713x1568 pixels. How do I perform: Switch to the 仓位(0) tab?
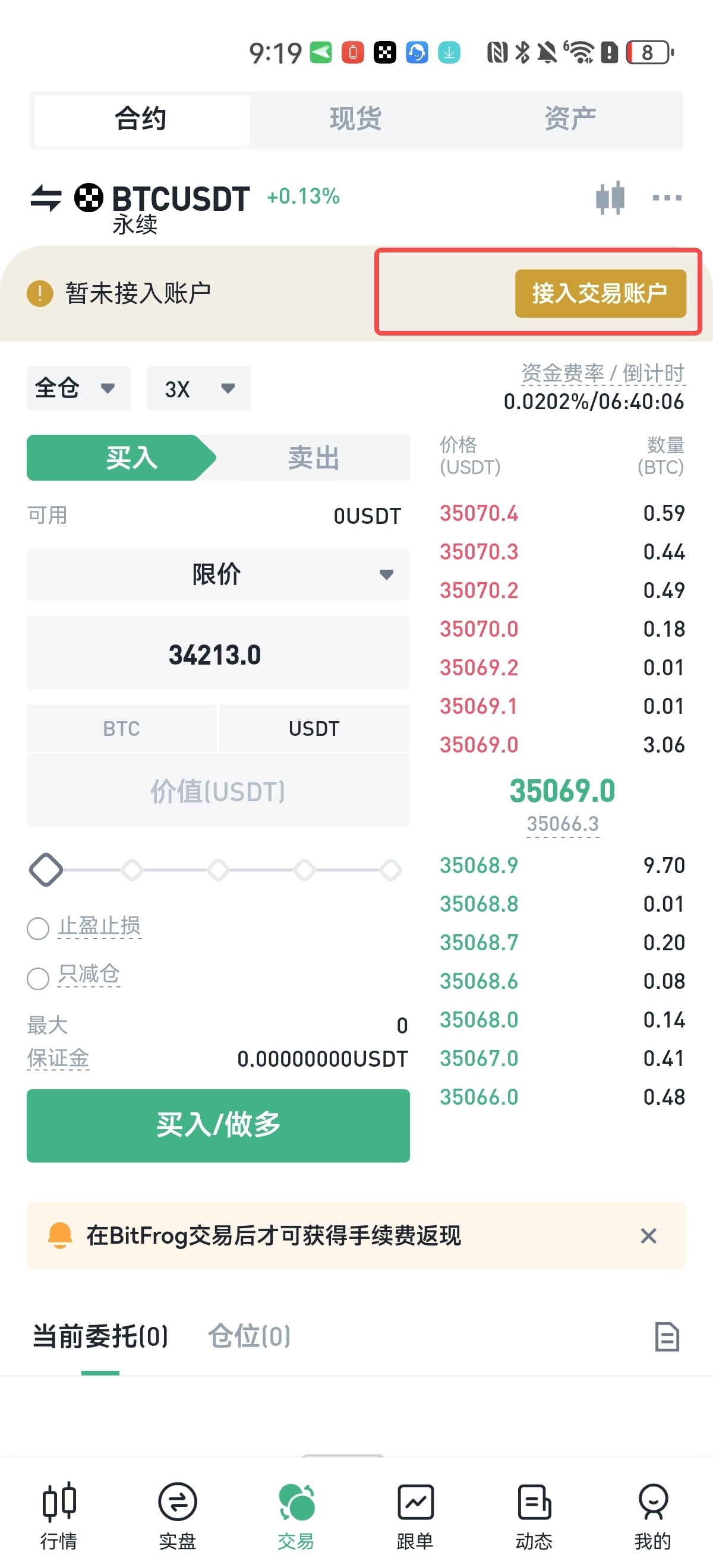coord(250,1336)
